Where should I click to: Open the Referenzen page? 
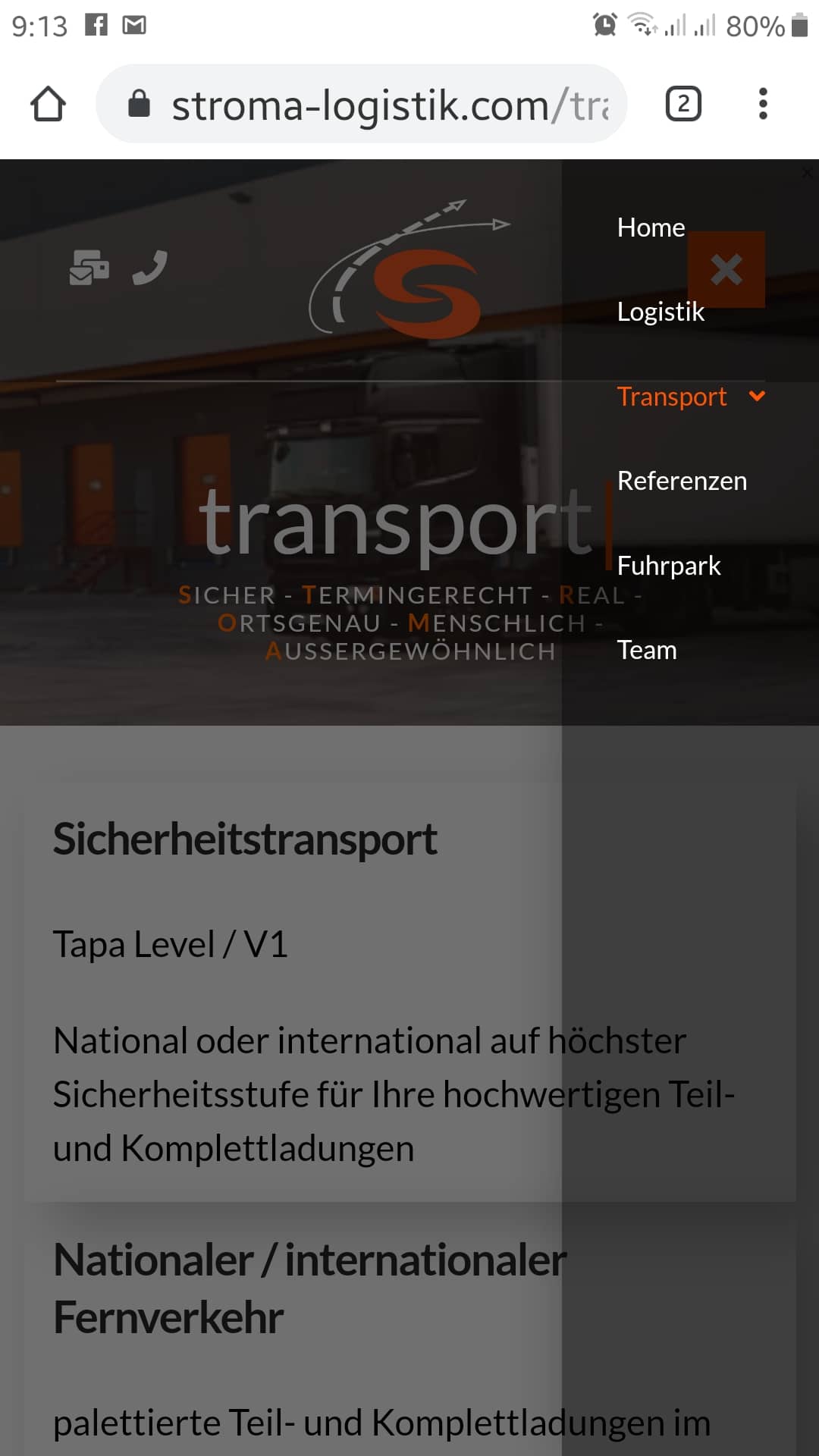click(x=682, y=481)
